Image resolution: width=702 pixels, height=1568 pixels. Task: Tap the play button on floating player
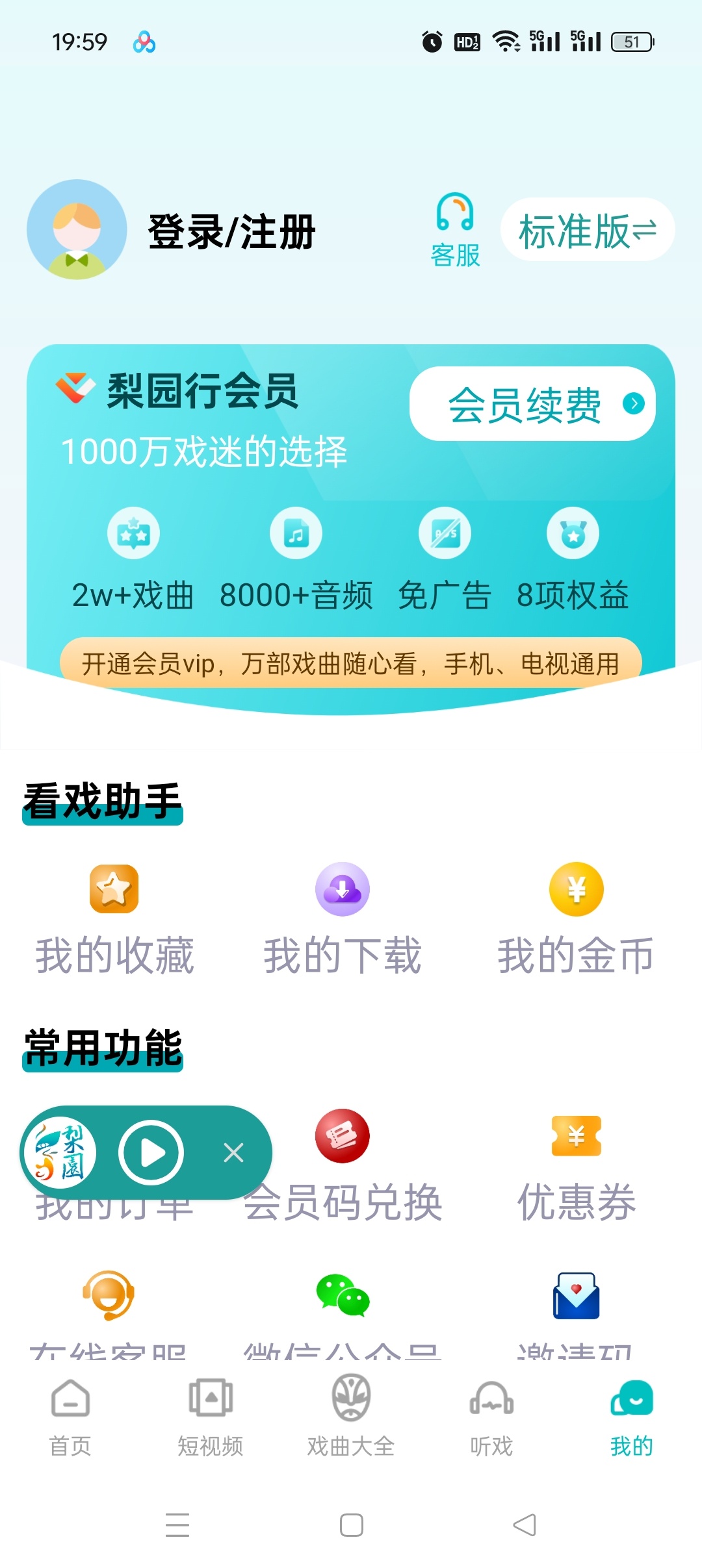(151, 1151)
